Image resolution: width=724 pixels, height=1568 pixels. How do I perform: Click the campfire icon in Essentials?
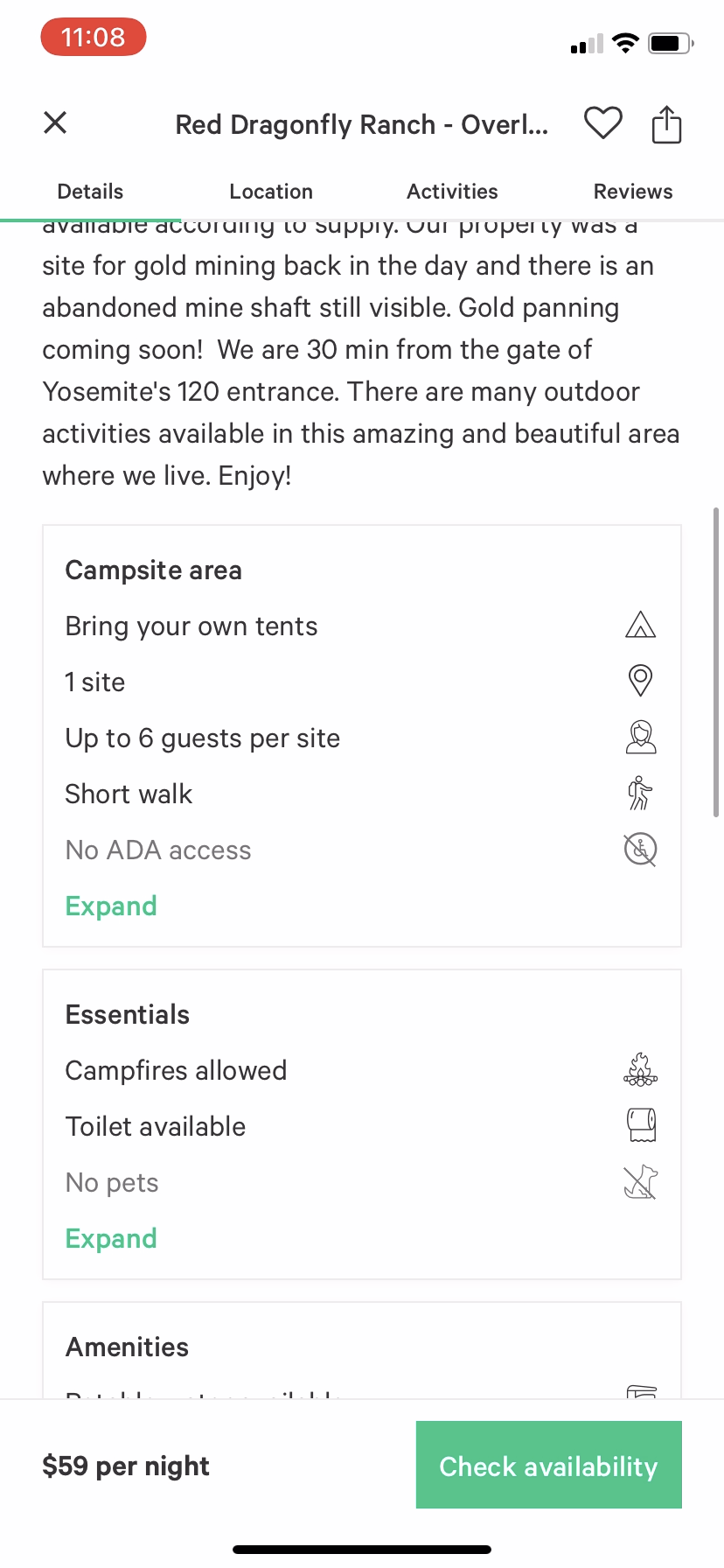click(x=640, y=1068)
